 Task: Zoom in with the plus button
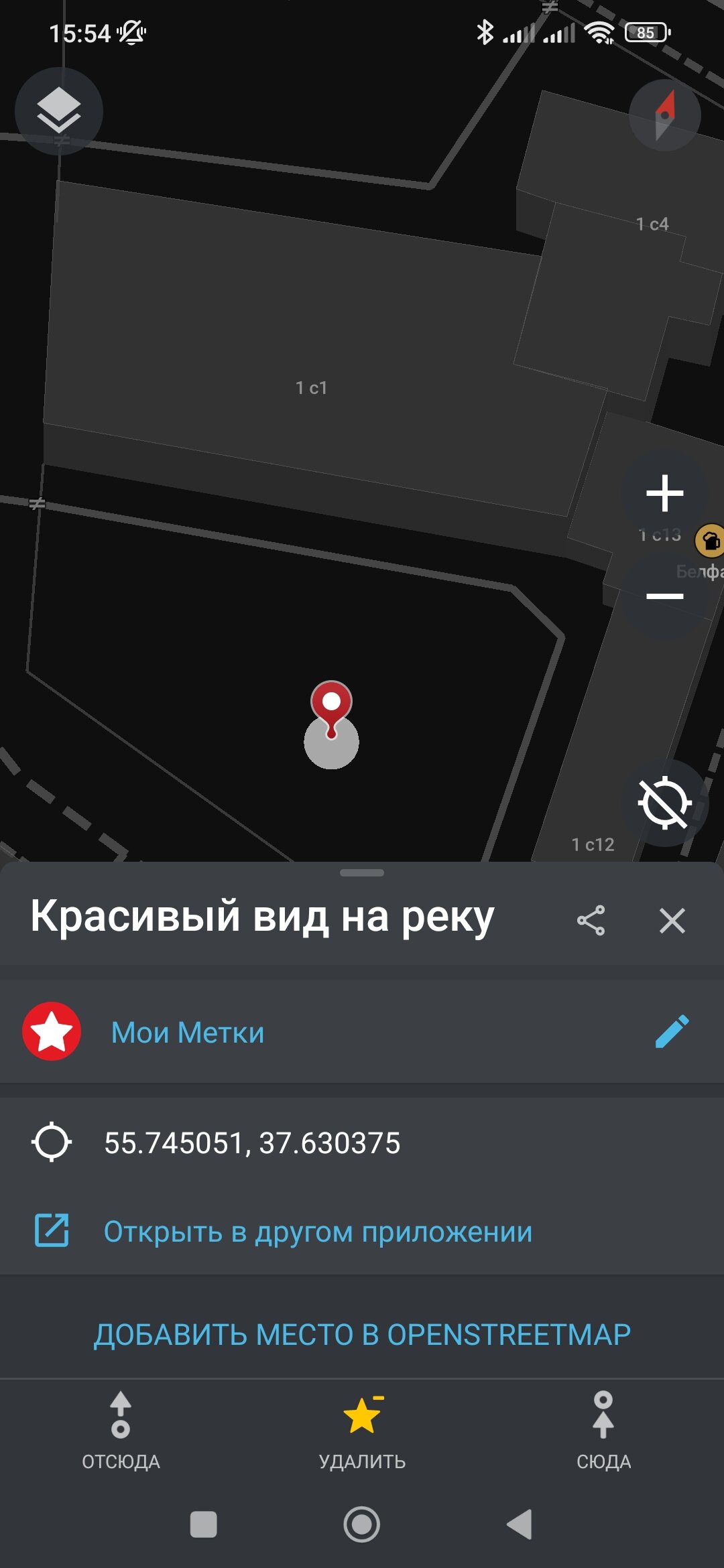(x=664, y=493)
